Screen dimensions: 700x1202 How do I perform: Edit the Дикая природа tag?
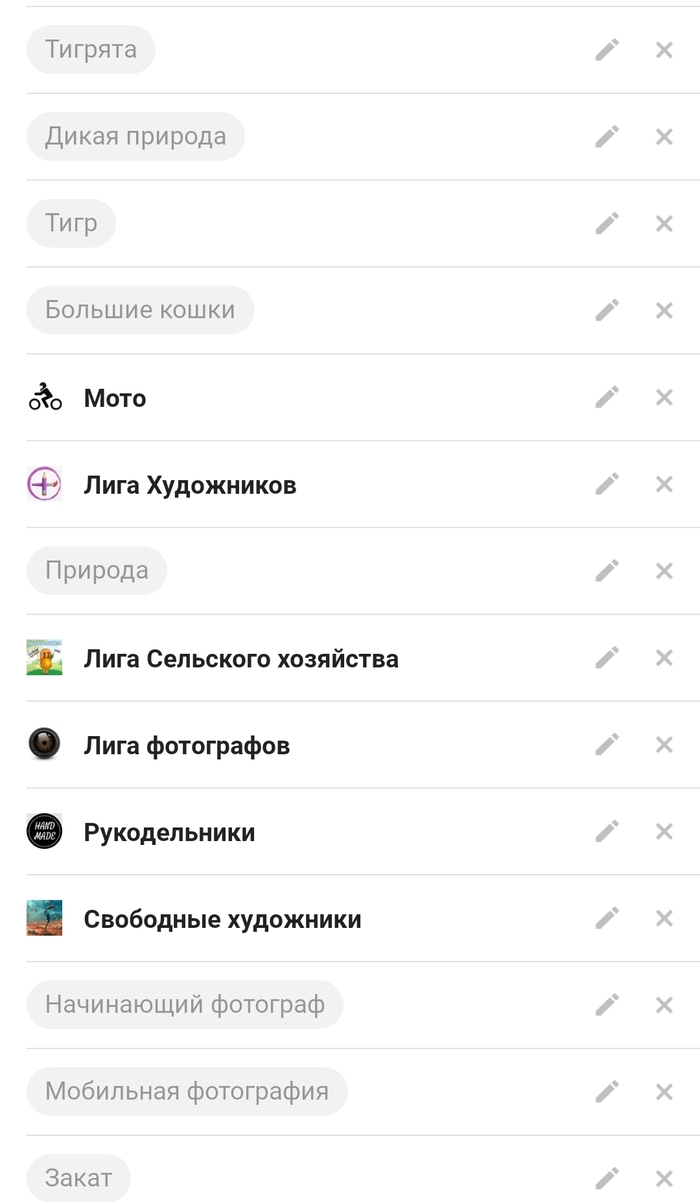point(607,137)
